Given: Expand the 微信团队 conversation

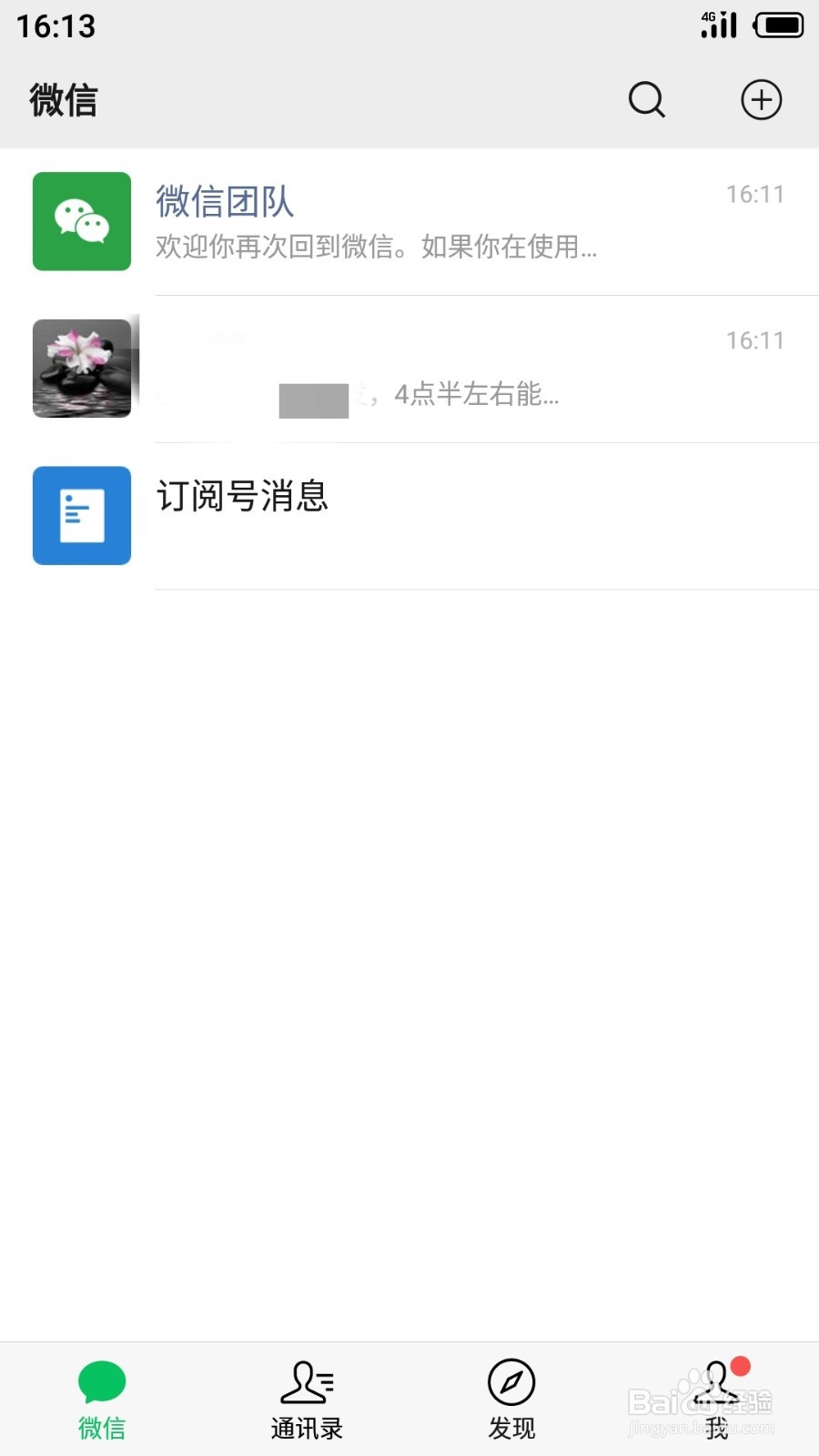Looking at the screenshot, I should tap(409, 221).
